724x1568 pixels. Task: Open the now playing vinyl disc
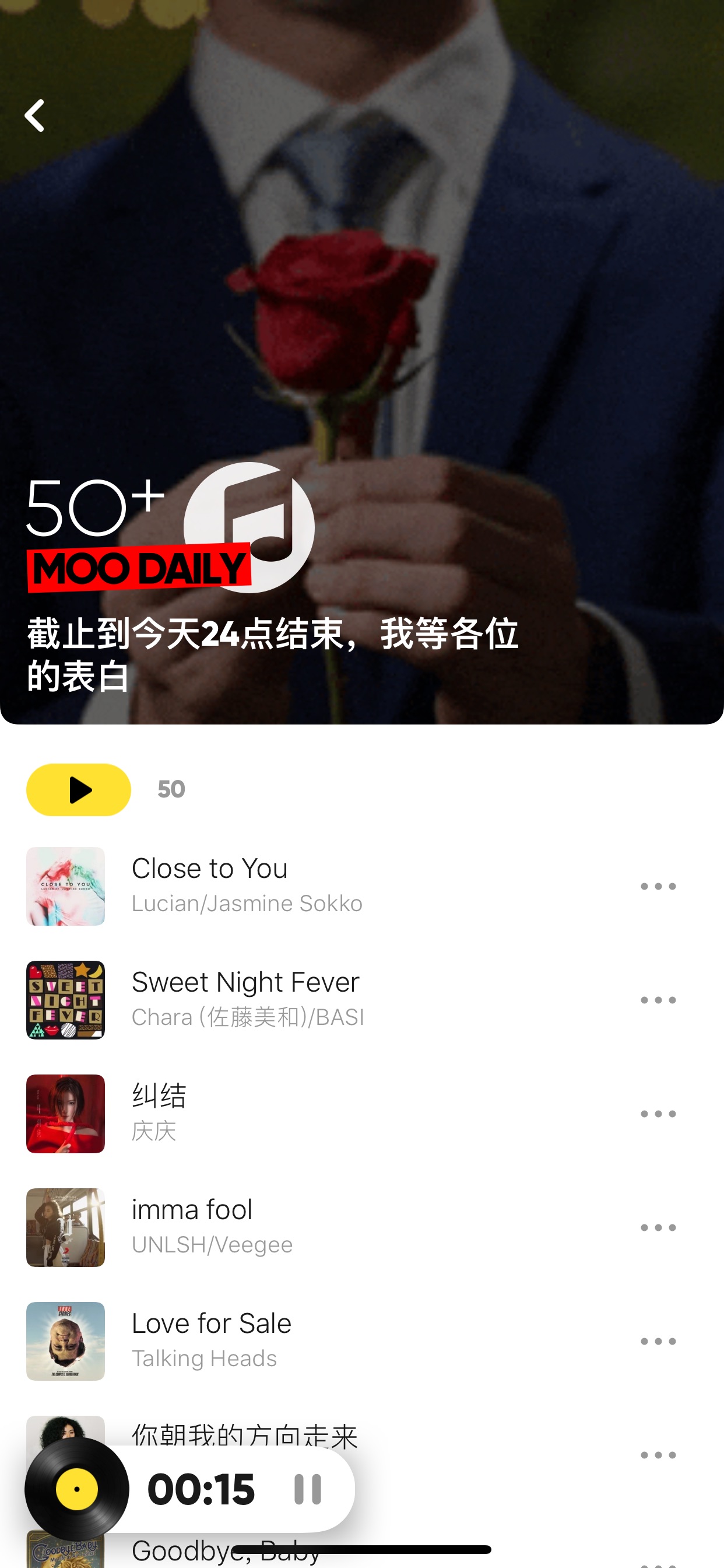[x=77, y=1489]
